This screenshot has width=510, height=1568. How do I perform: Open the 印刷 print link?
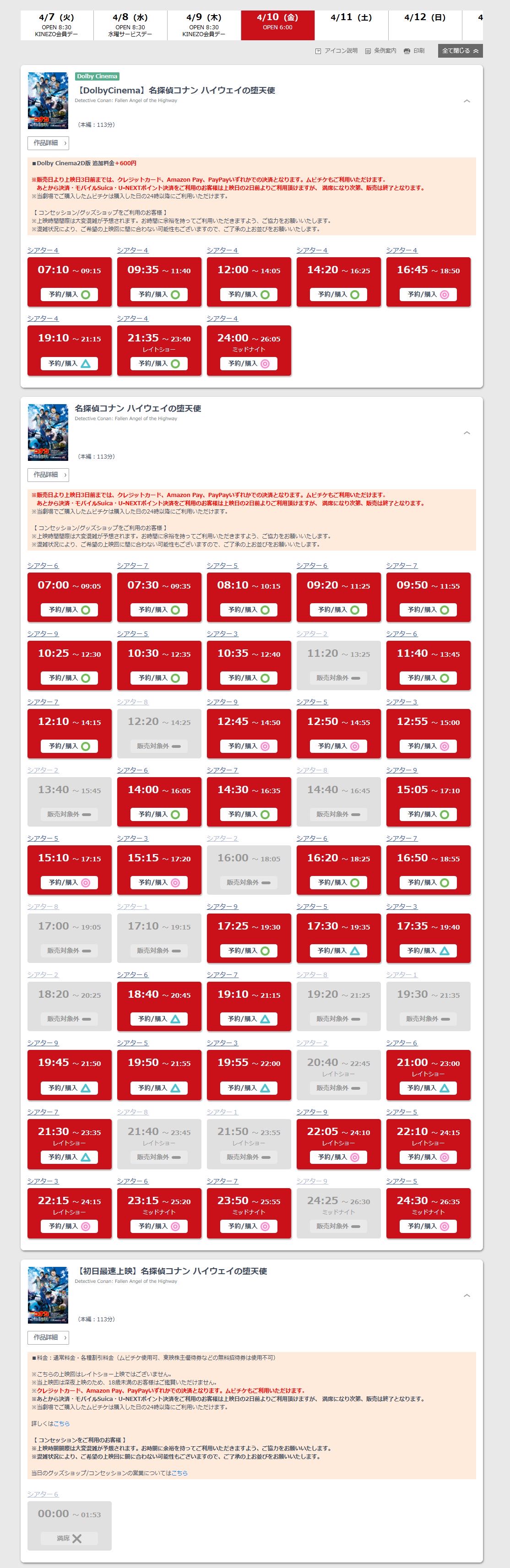tap(414, 51)
